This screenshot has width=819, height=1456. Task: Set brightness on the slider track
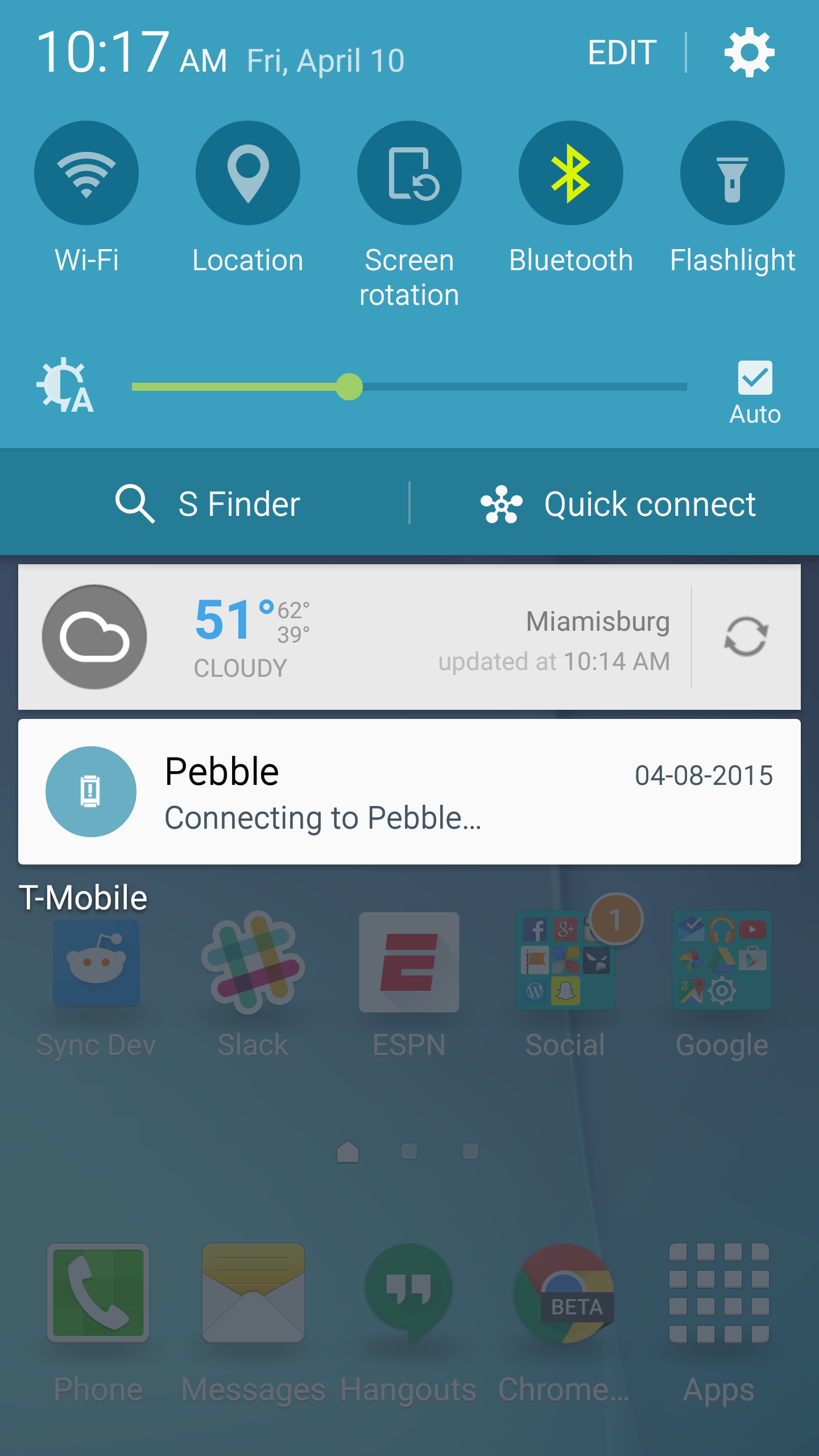512,387
